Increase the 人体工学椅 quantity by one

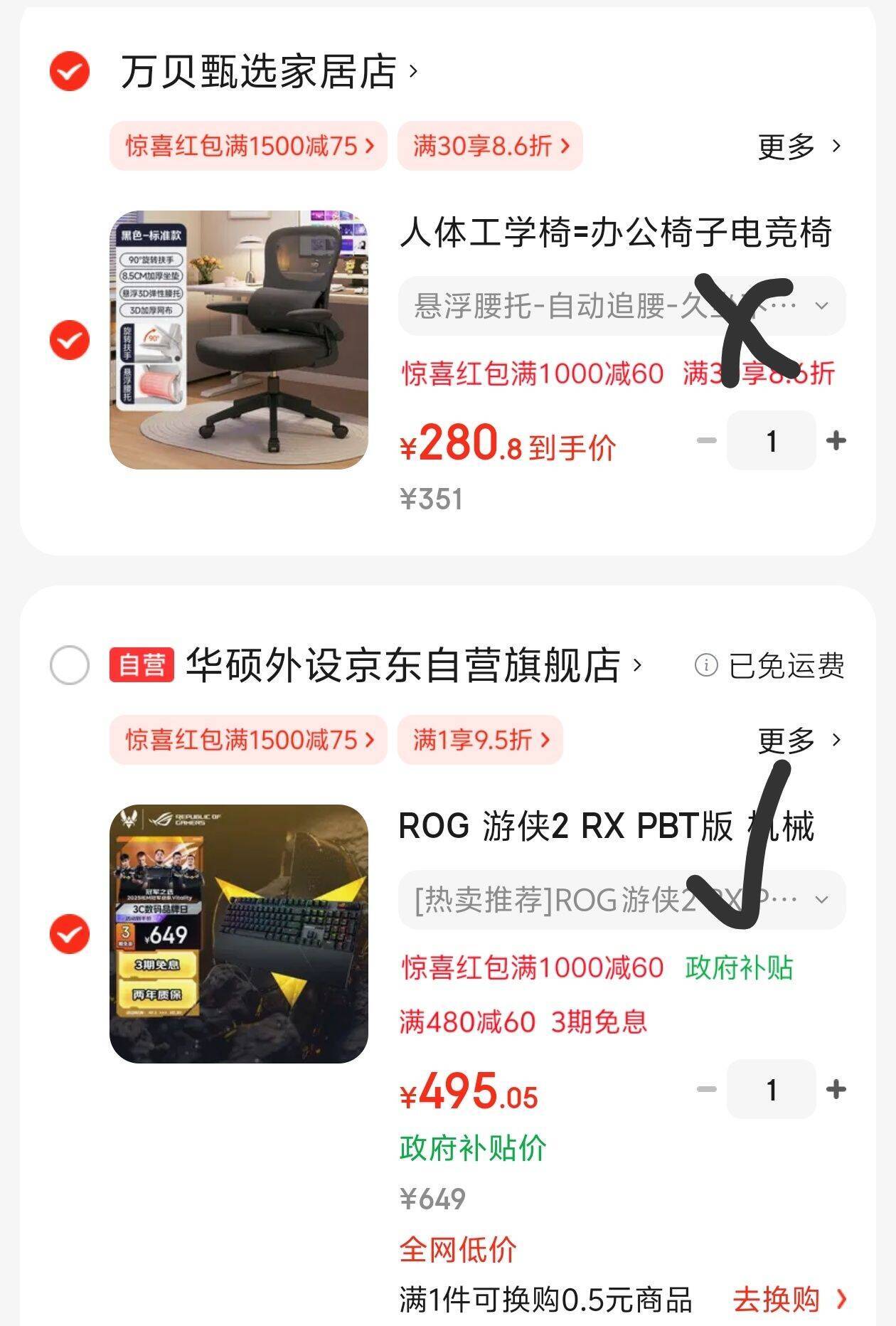click(836, 441)
